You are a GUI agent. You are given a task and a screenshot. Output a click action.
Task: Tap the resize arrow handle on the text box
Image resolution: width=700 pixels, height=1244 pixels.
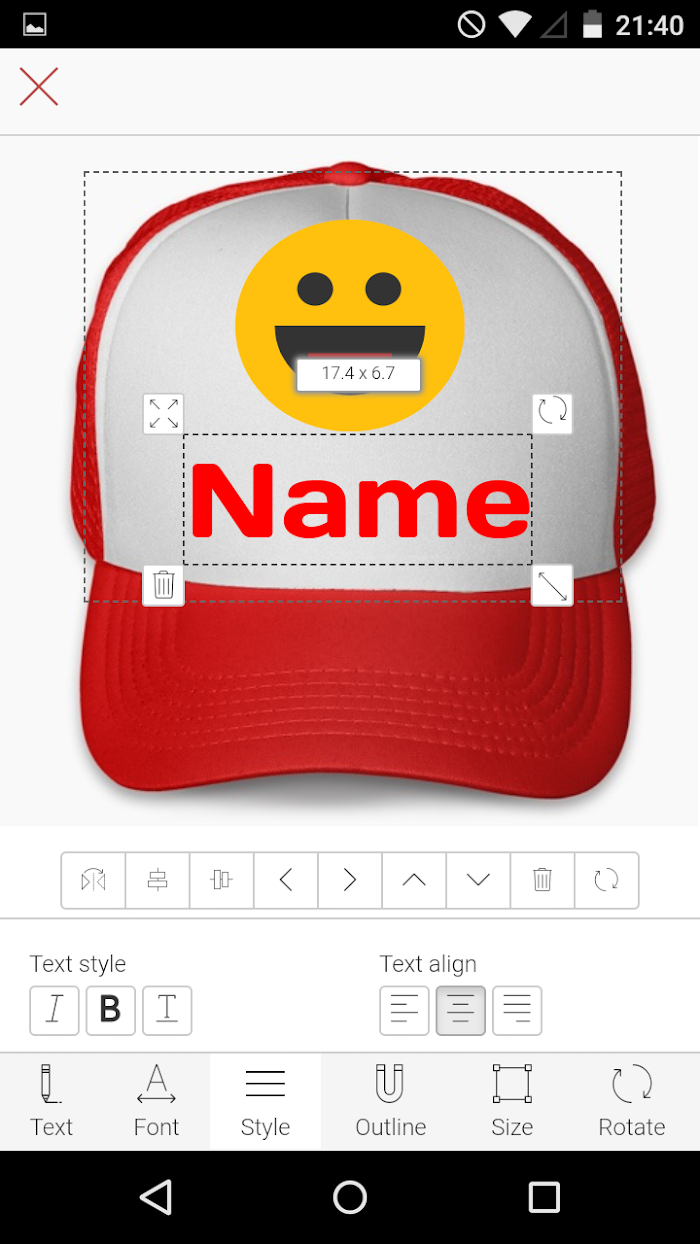pos(552,585)
